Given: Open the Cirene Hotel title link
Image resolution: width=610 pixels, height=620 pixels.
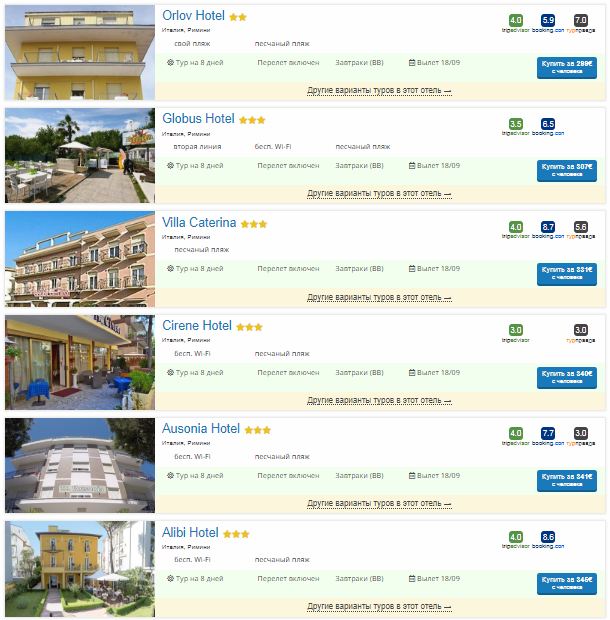Looking at the screenshot, I should [197, 326].
